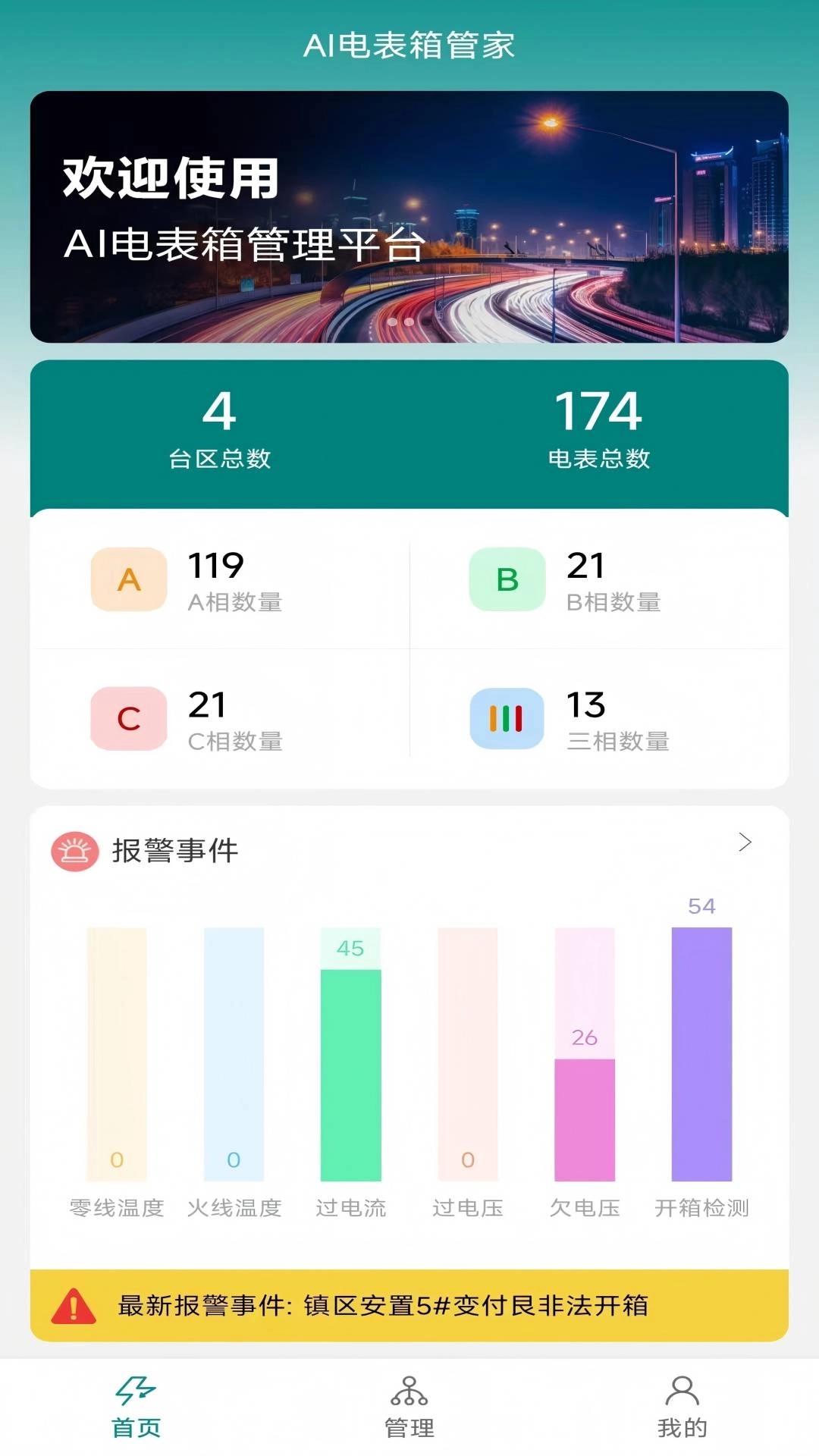Click the red alarm bell icon beside 报警事件
Viewport: 819px width, 1456px height.
pos(74,852)
